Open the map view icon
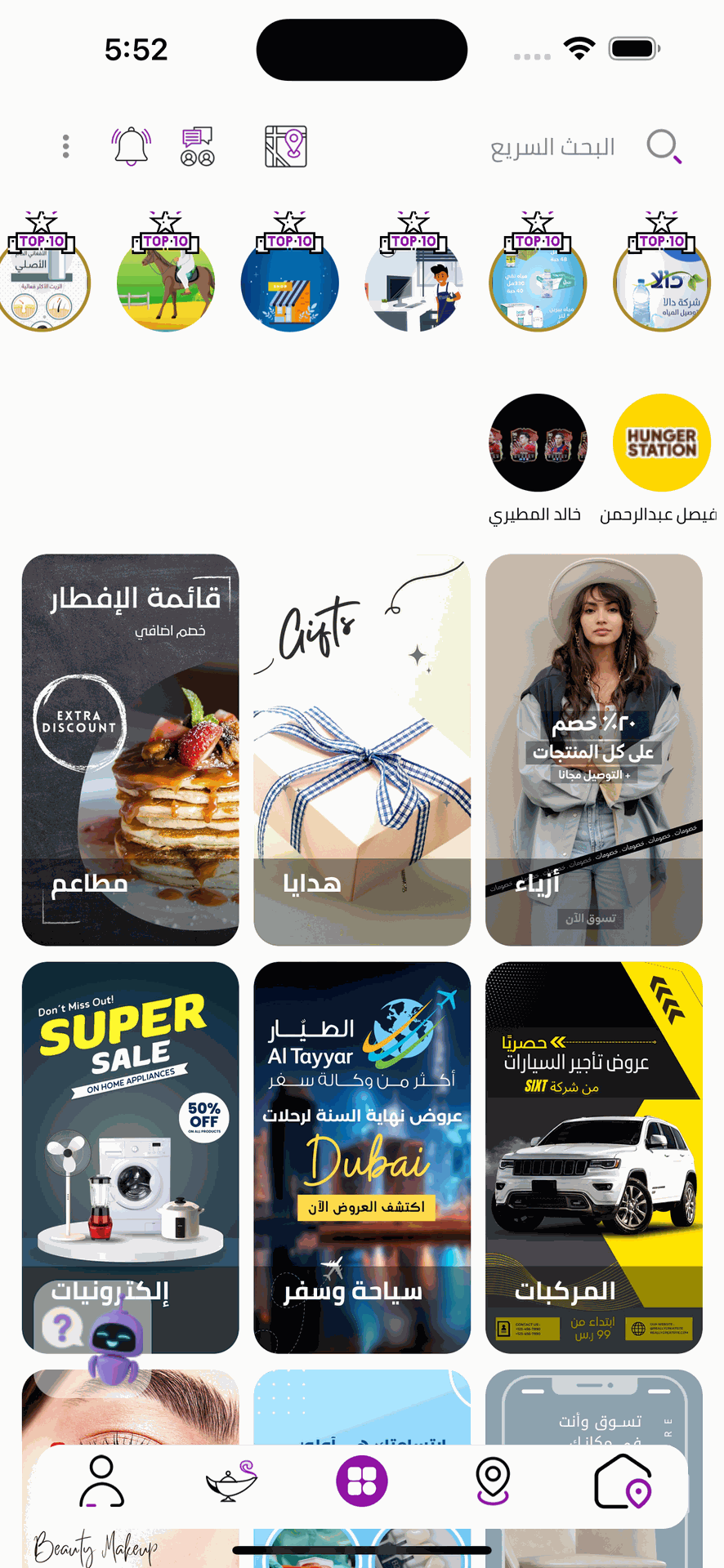This screenshot has width=724, height=1568. click(x=286, y=147)
